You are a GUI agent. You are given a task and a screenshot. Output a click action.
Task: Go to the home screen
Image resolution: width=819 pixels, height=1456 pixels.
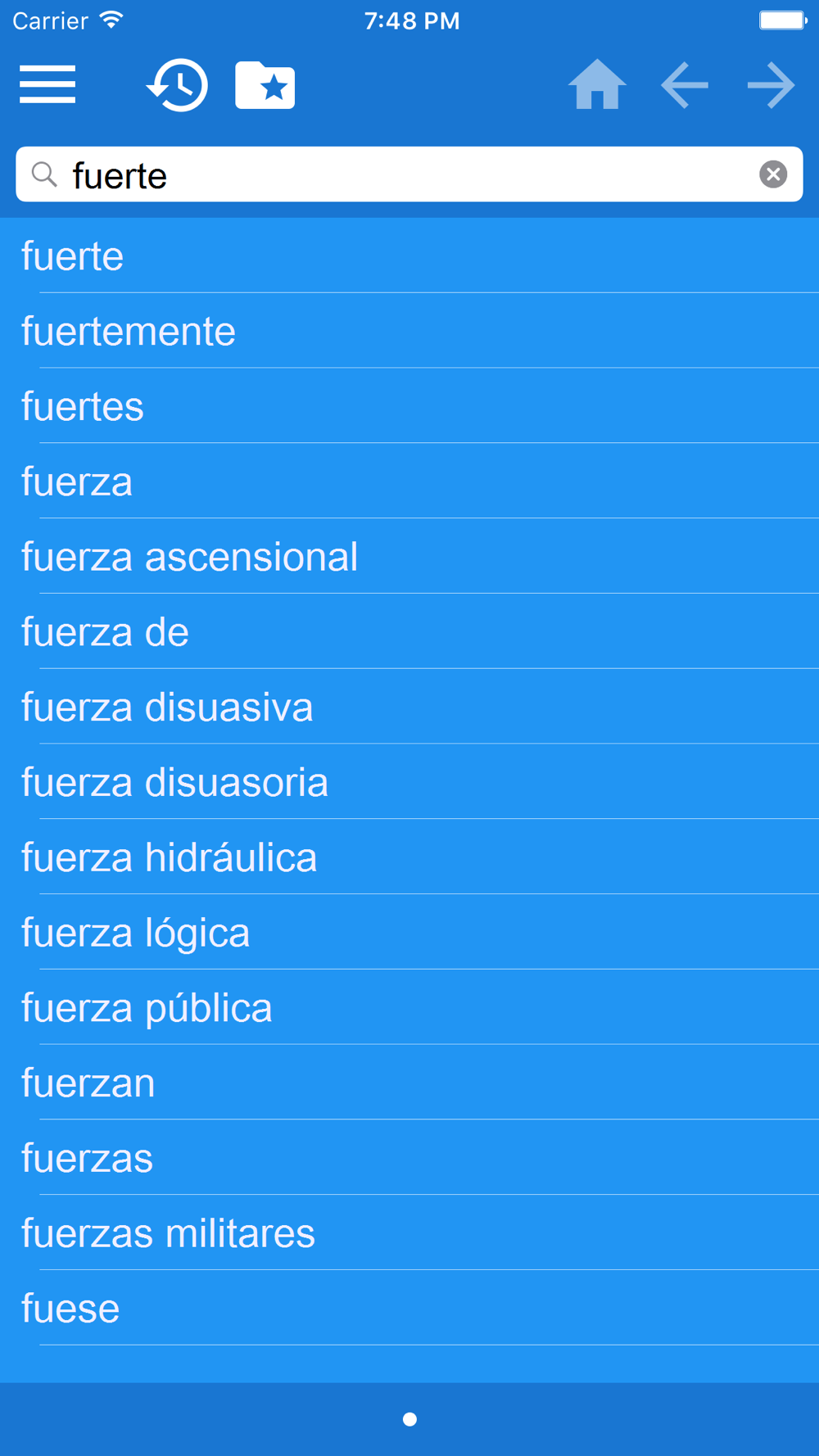point(597,85)
